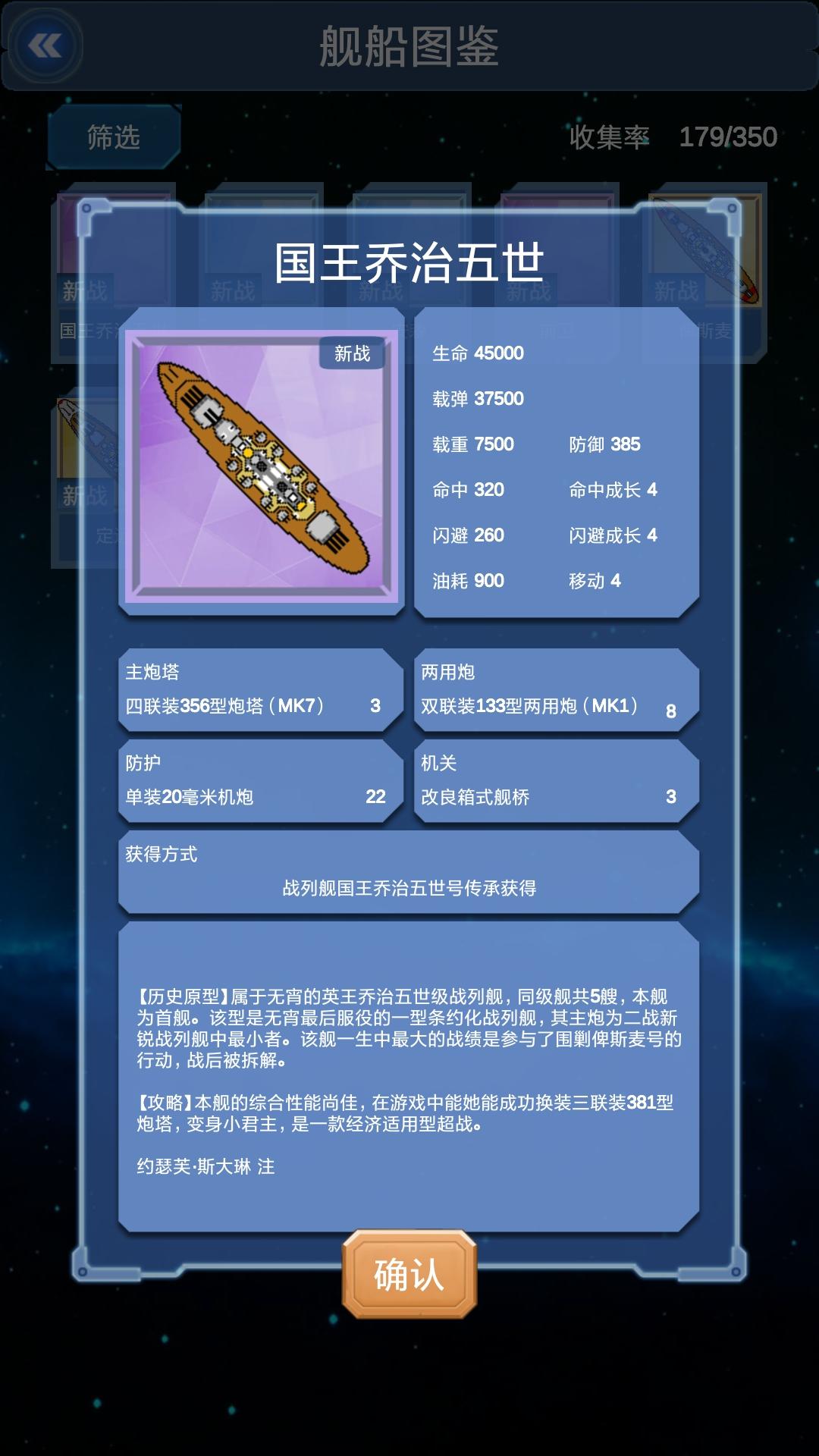
Task: Tap the 获得方式 acquisition info panel
Action: [x=409, y=872]
